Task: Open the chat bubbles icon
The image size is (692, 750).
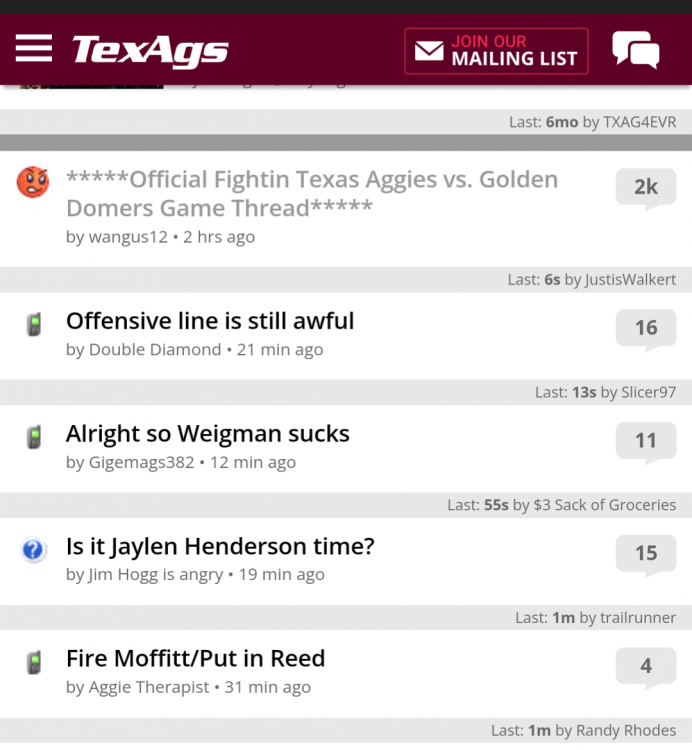Action: (x=635, y=49)
